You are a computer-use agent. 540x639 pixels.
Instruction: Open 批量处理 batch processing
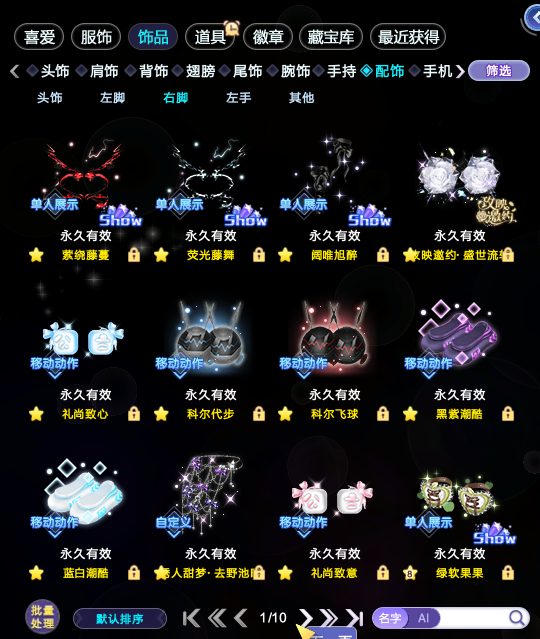[42, 617]
